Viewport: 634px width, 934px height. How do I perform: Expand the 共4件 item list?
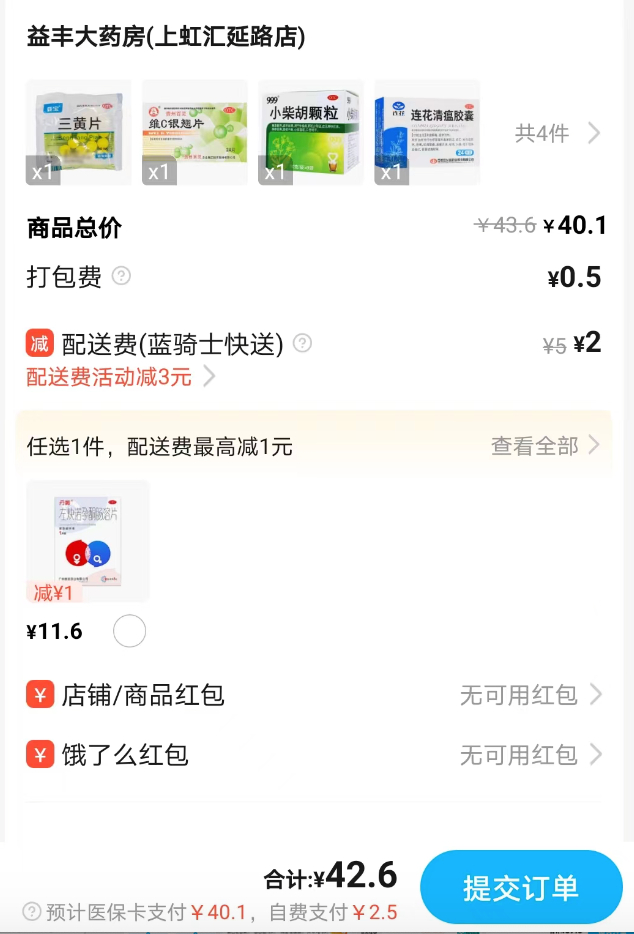pyautogui.click(x=557, y=133)
